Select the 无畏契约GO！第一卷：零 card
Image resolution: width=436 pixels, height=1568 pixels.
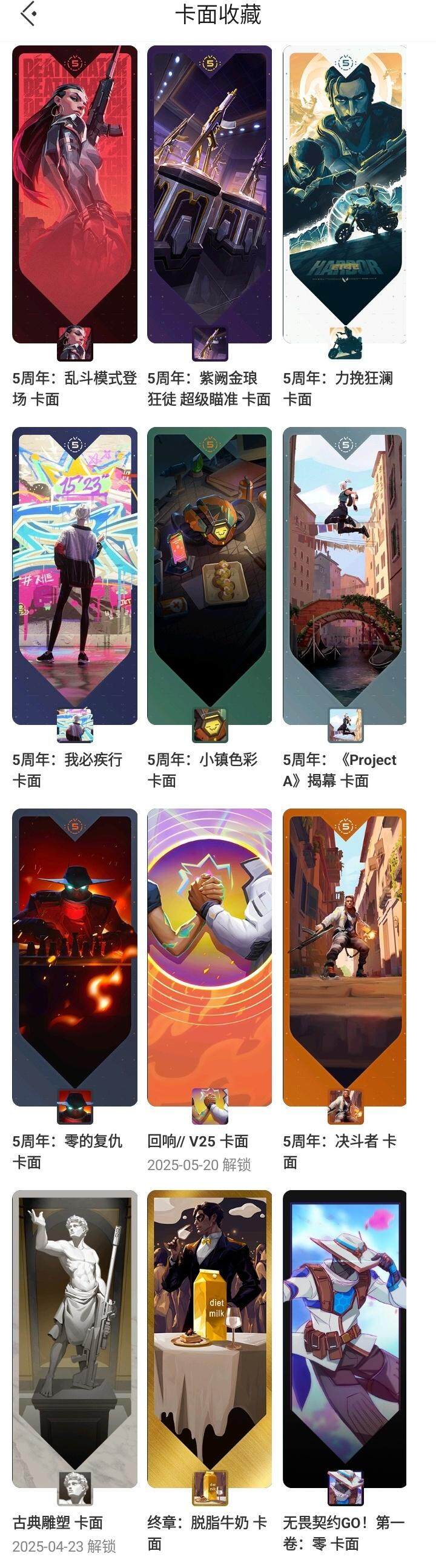point(345,1339)
